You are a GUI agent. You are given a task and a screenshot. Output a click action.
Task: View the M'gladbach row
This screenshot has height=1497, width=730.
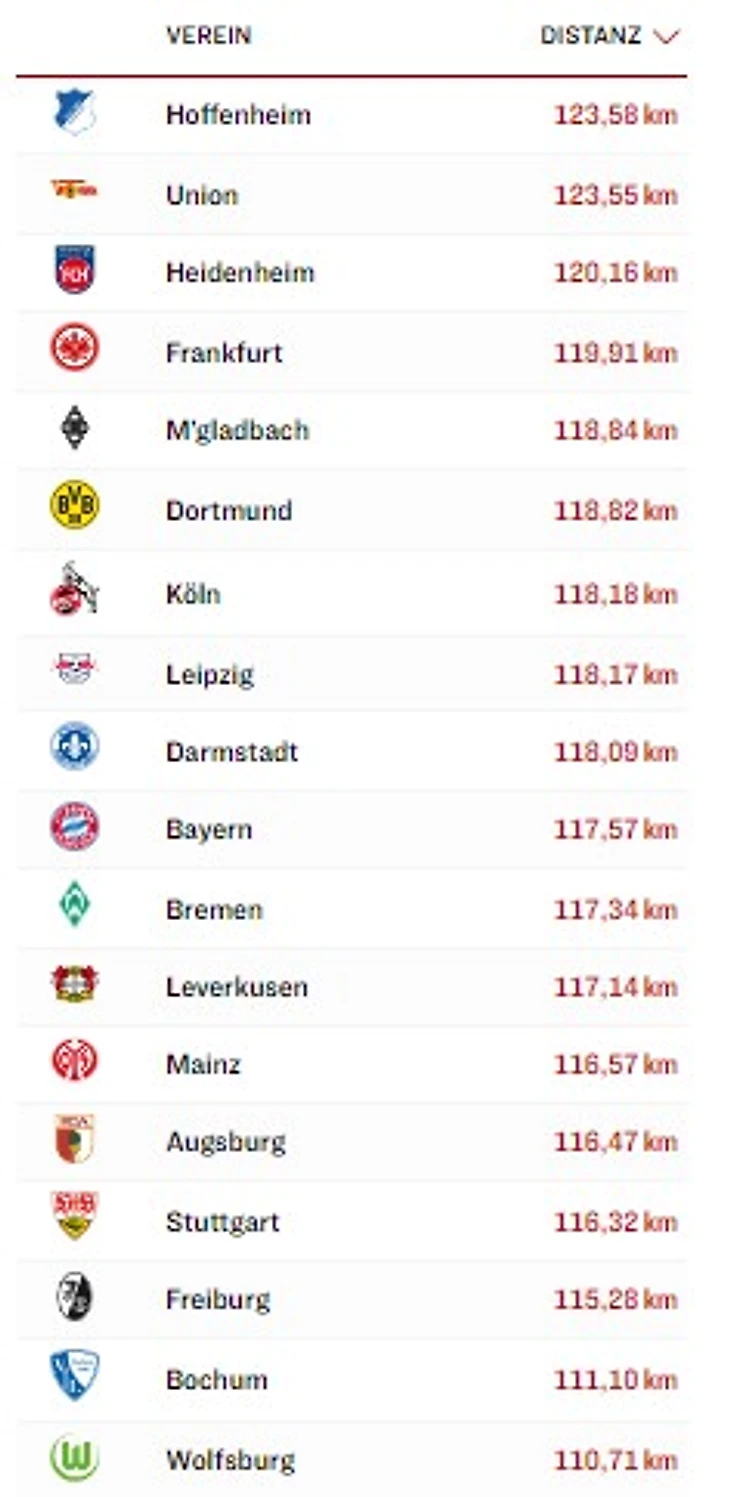(237, 430)
